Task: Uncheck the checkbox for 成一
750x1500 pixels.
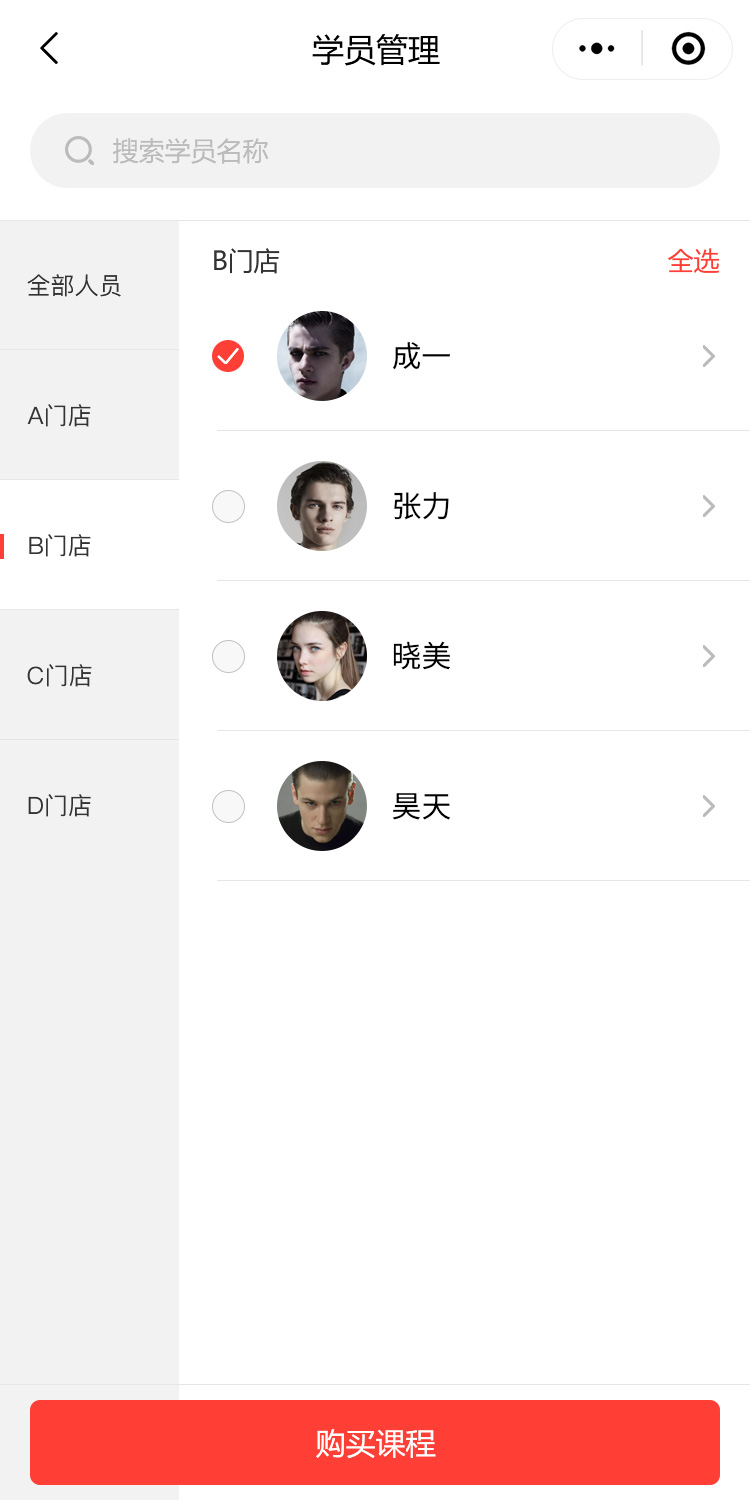Action: 228,356
